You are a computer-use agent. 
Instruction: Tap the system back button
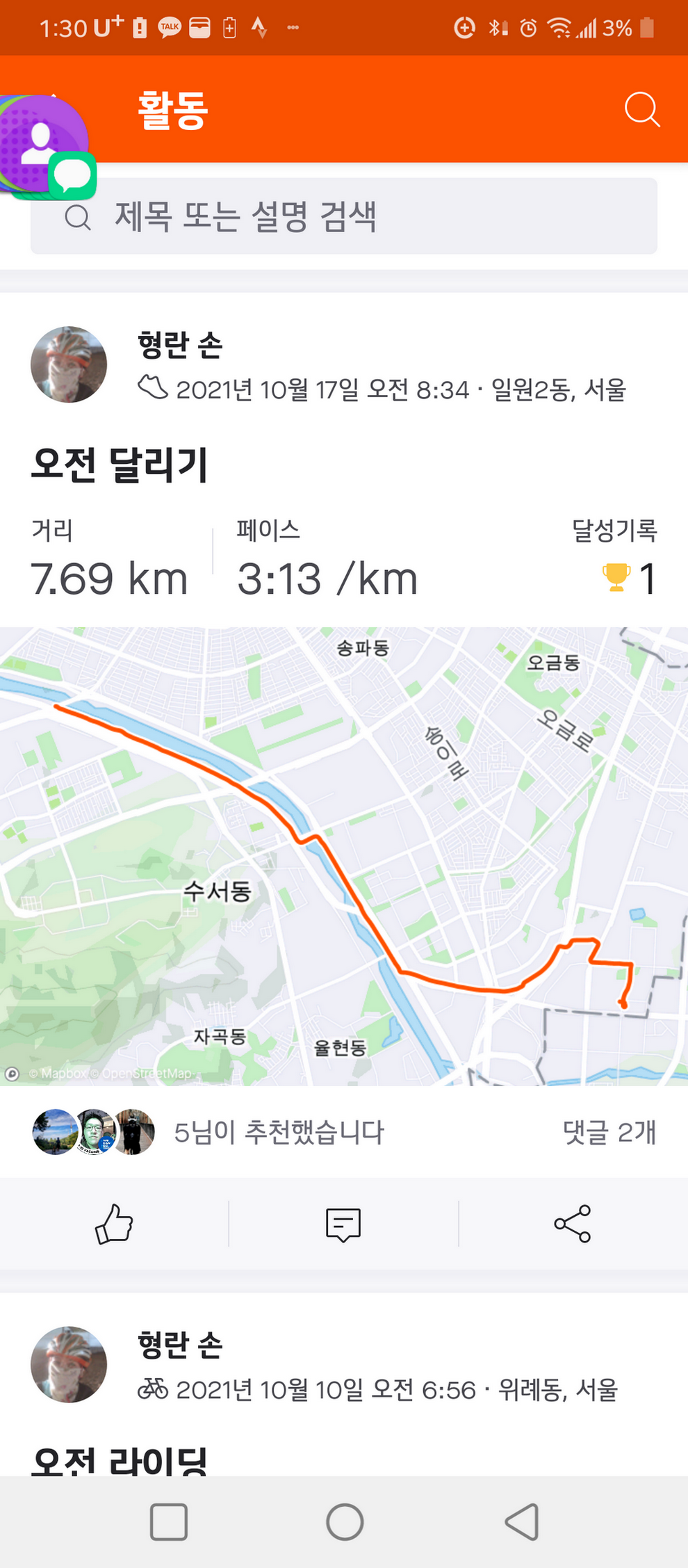(522, 1521)
